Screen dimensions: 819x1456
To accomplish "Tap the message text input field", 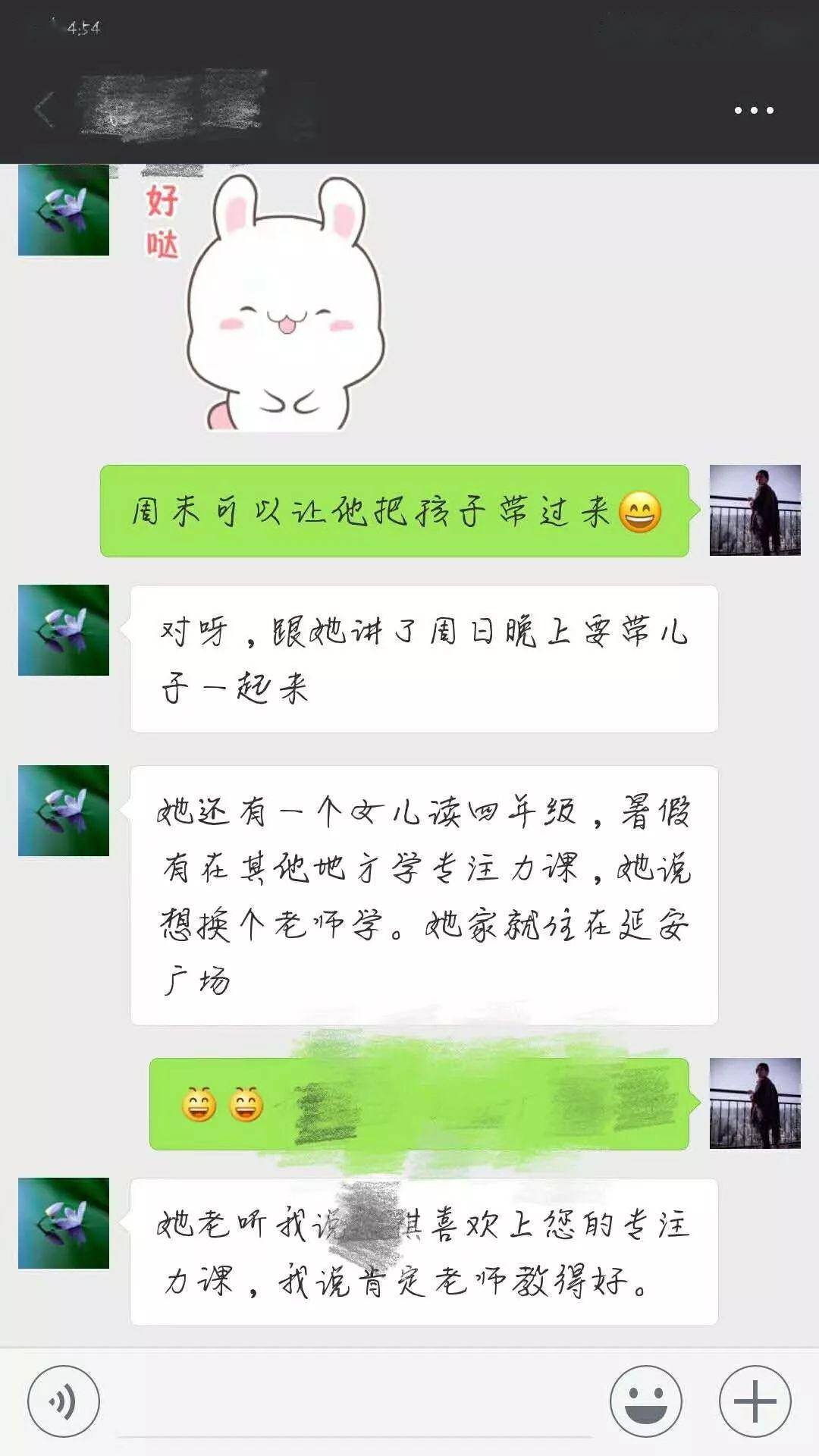I will pyautogui.click(x=355, y=1401).
